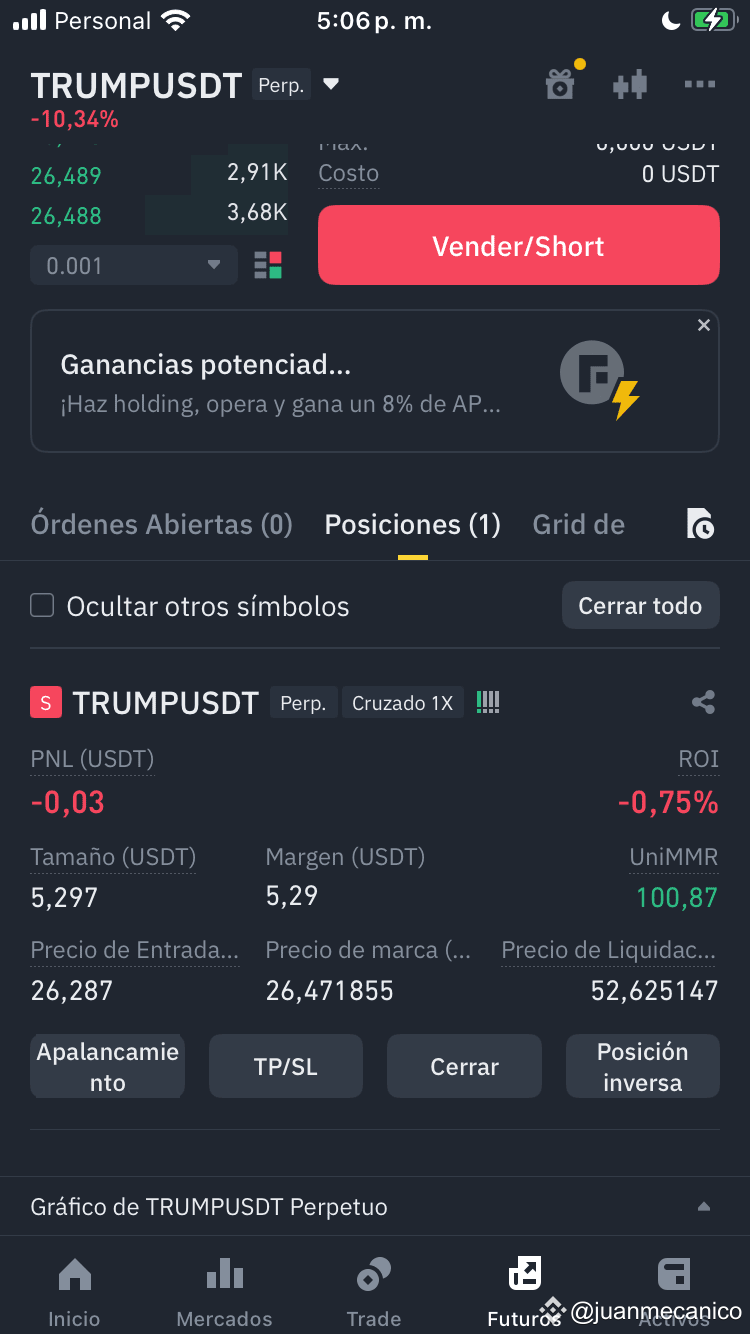Image resolution: width=750 pixels, height=1334 pixels.
Task: Switch to Órdenes Abiertas tab
Action: point(162,525)
